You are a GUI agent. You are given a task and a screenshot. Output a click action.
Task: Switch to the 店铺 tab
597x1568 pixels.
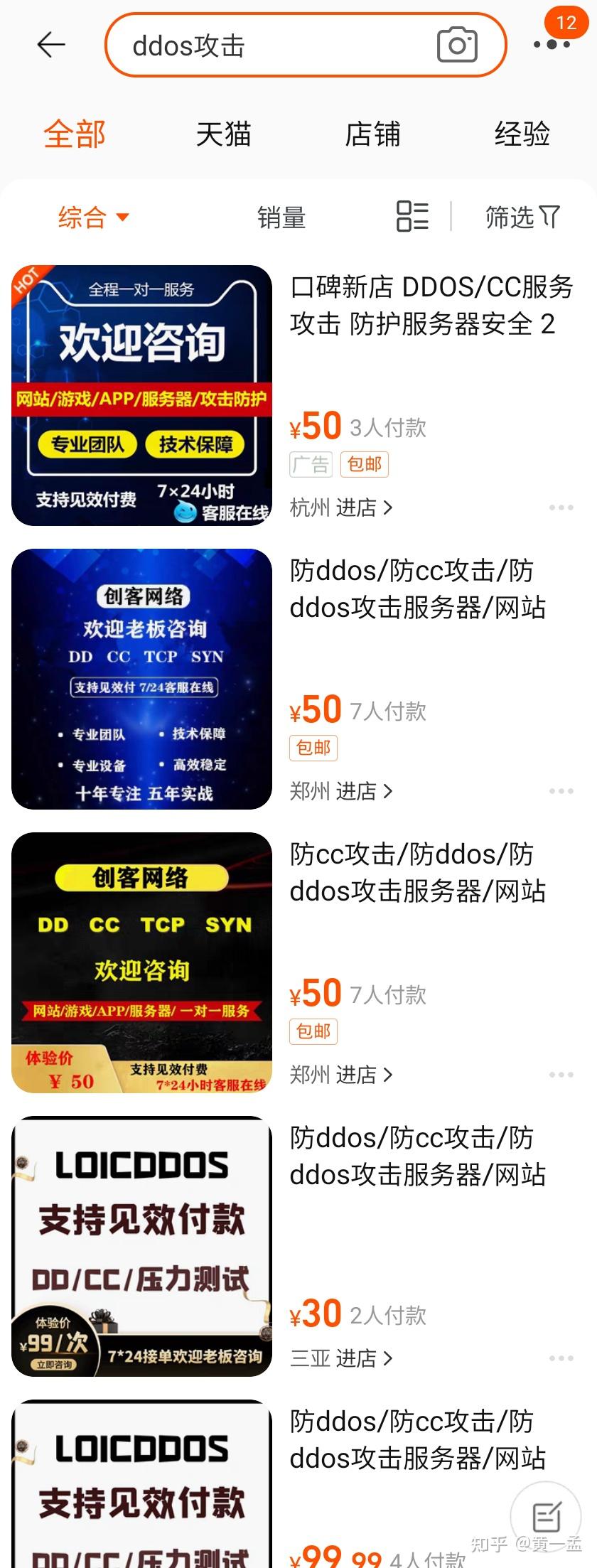(372, 134)
